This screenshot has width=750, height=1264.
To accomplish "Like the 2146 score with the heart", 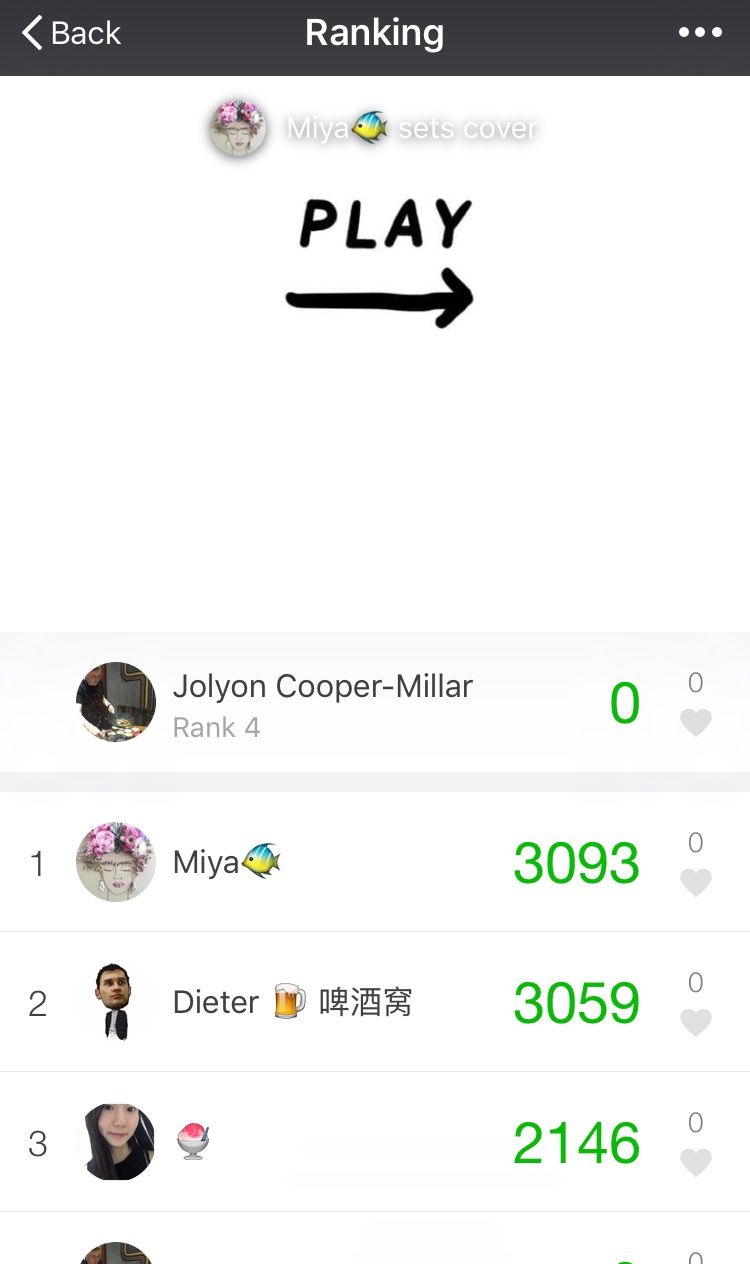I will [x=695, y=1162].
